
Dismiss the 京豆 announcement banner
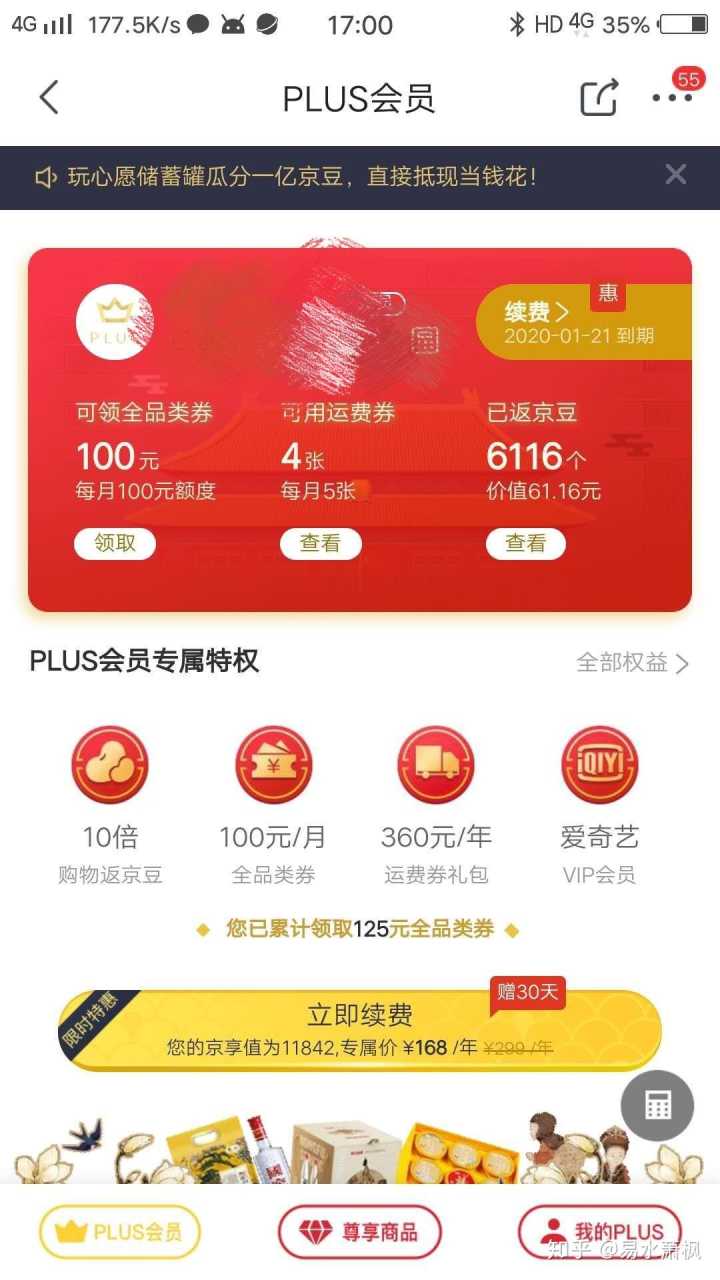(x=676, y=175)
